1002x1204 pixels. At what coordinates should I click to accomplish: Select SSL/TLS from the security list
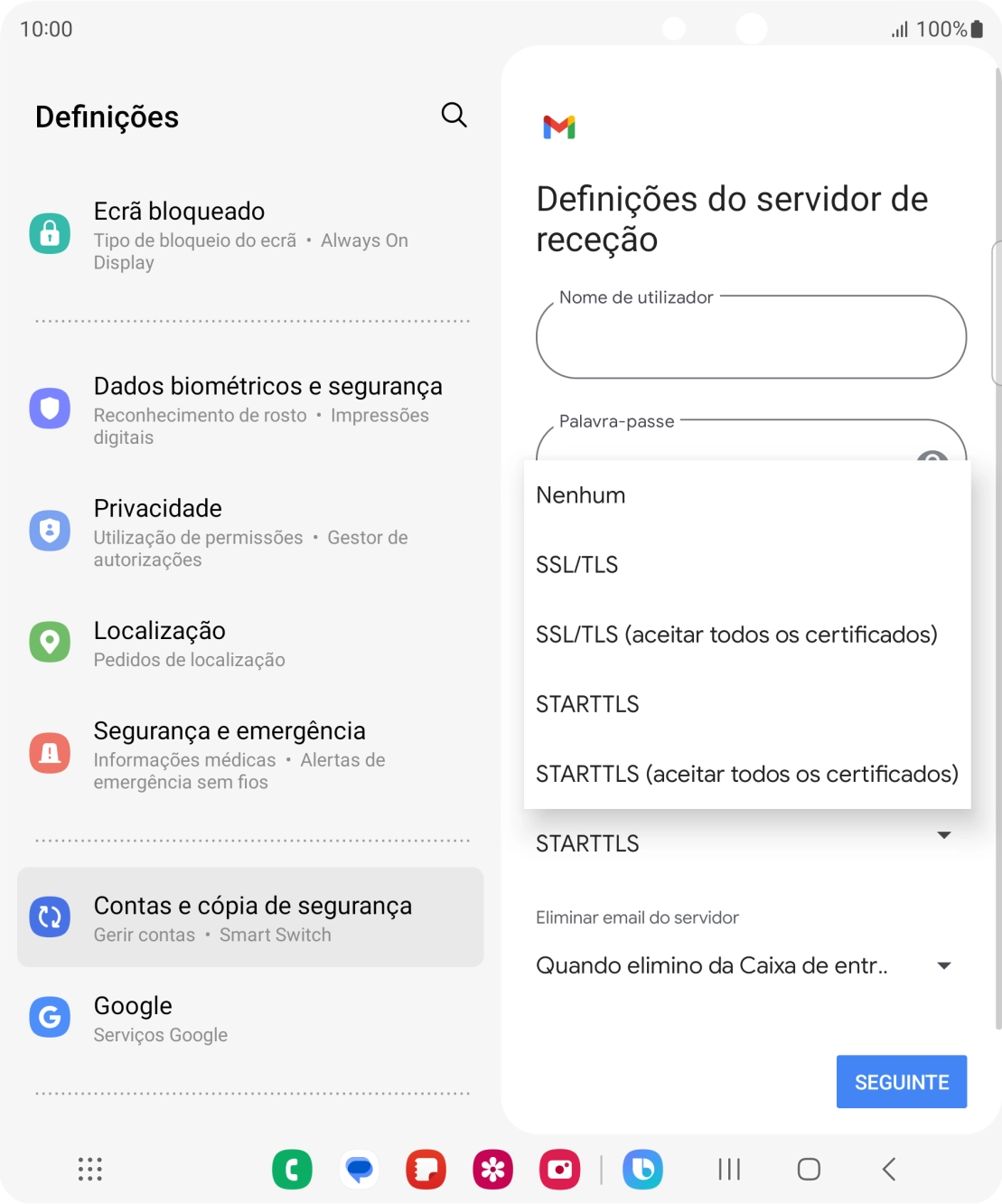tap(576, 564)
